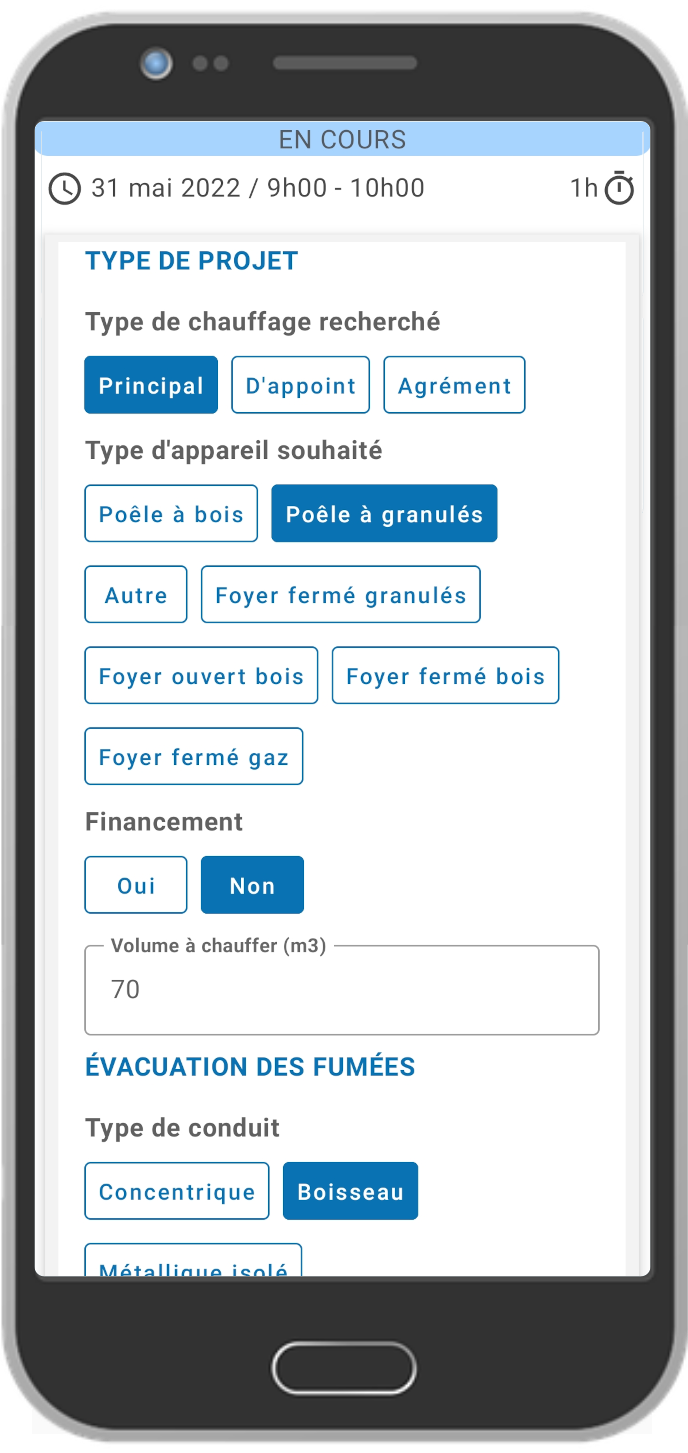Edit the Volume à chauffer field

coord(342,990)
